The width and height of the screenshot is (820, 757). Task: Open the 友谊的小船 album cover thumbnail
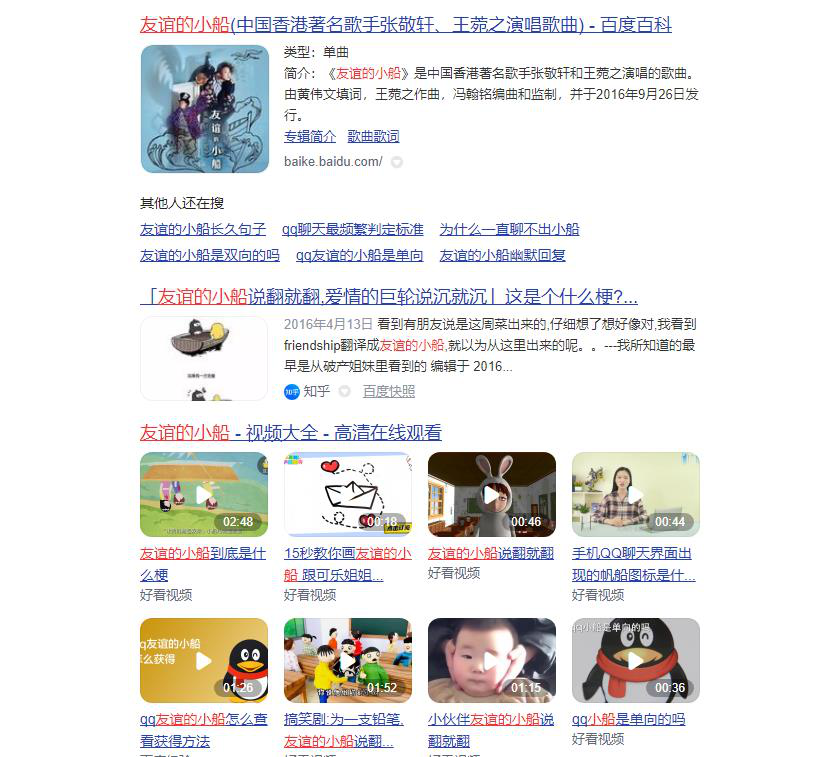pyautogui.click(x=205, y=109)
